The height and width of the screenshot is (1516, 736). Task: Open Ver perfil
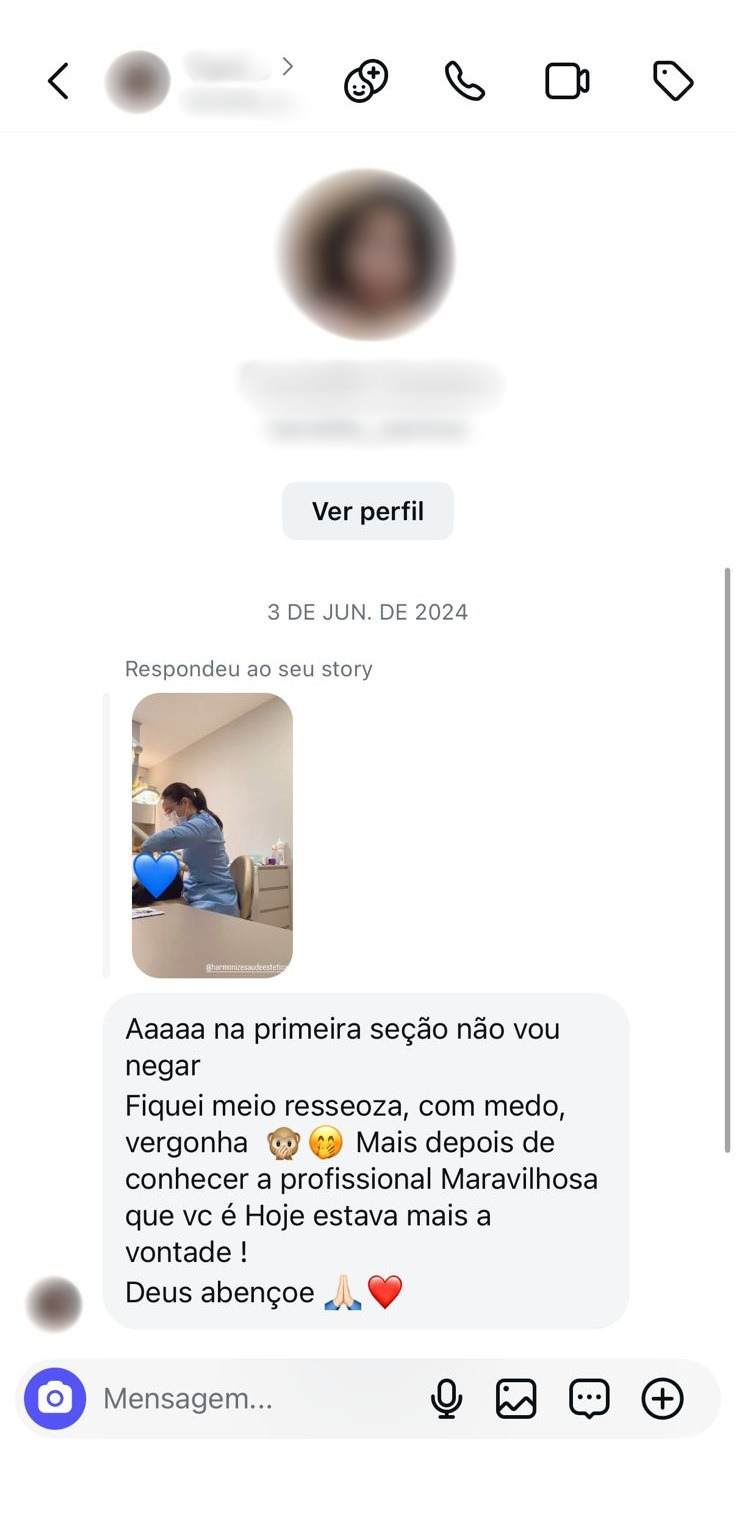click(367, 510)
